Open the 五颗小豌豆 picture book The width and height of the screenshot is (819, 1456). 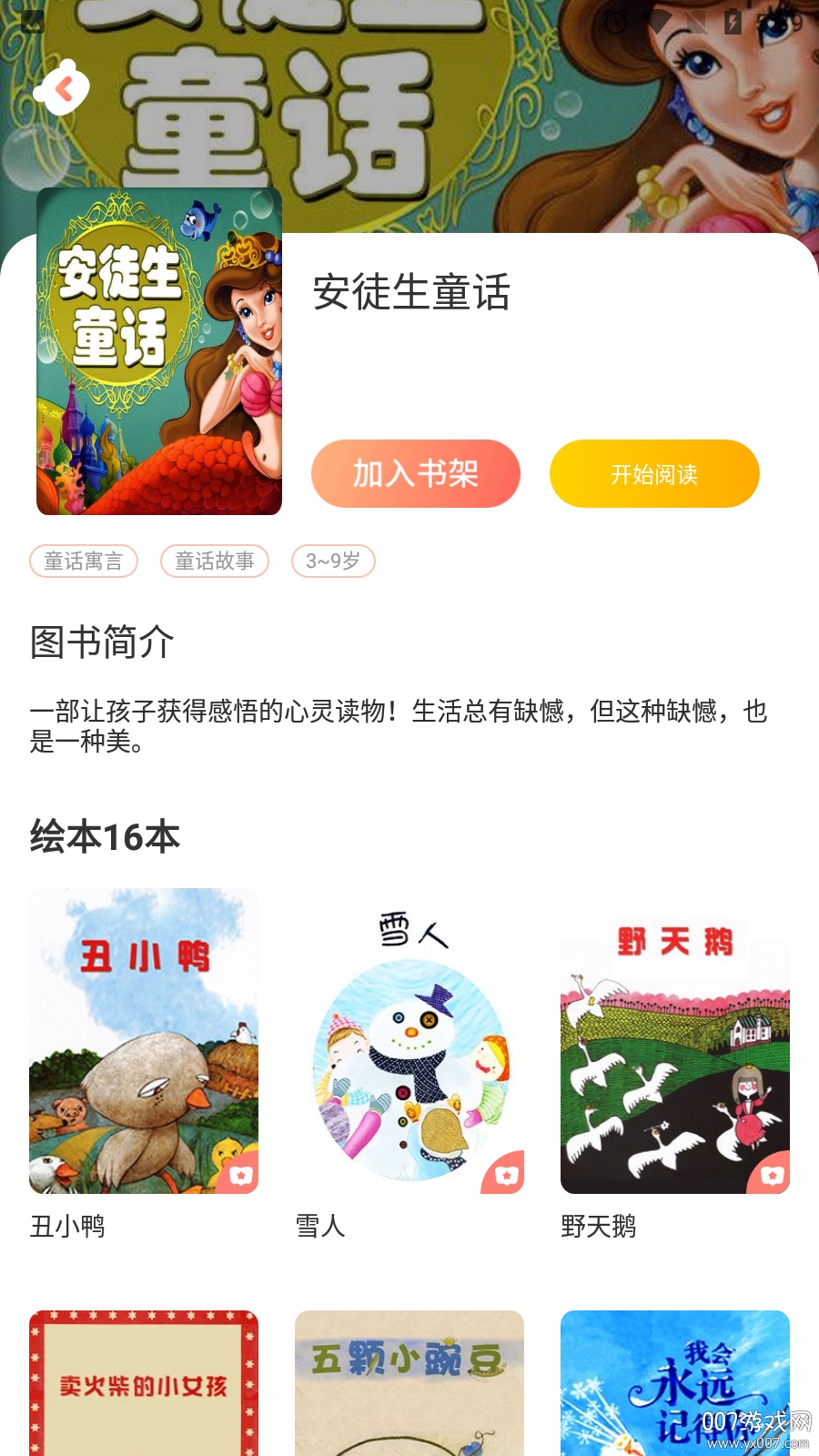409,1383
